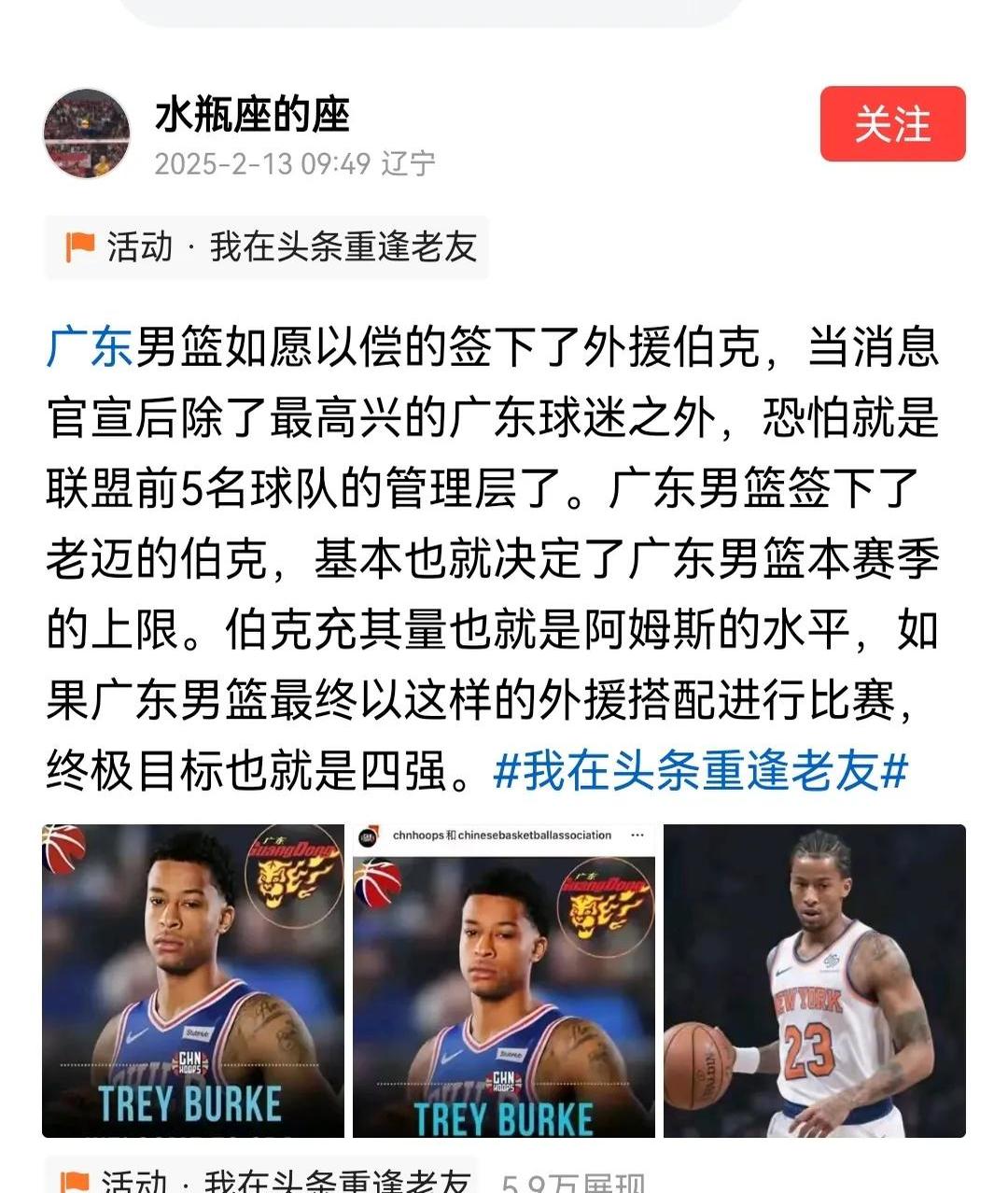
Task: Open the hashtag #我在头条重逢老友#
Action: [x=698, y=768]
